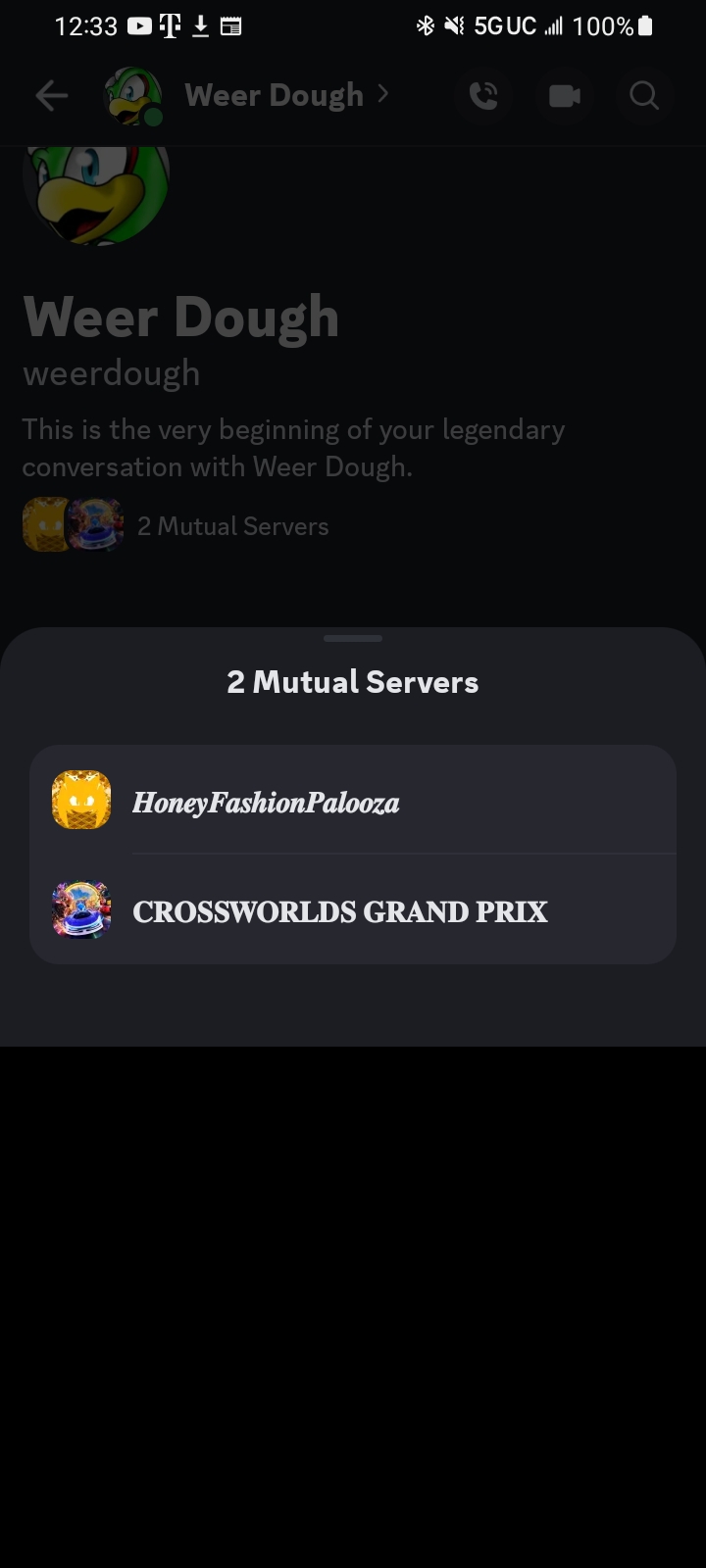Start a video call with Weer Dough

click(x=564, y=95)
